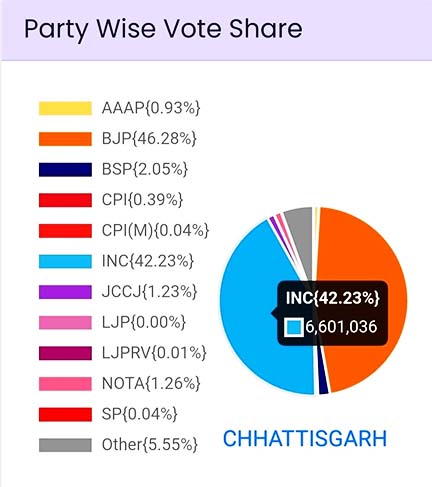The width and height of the screenshot is (432, 487).
Task: Toggle the AAAP legend entry
Action: (119, 108)
